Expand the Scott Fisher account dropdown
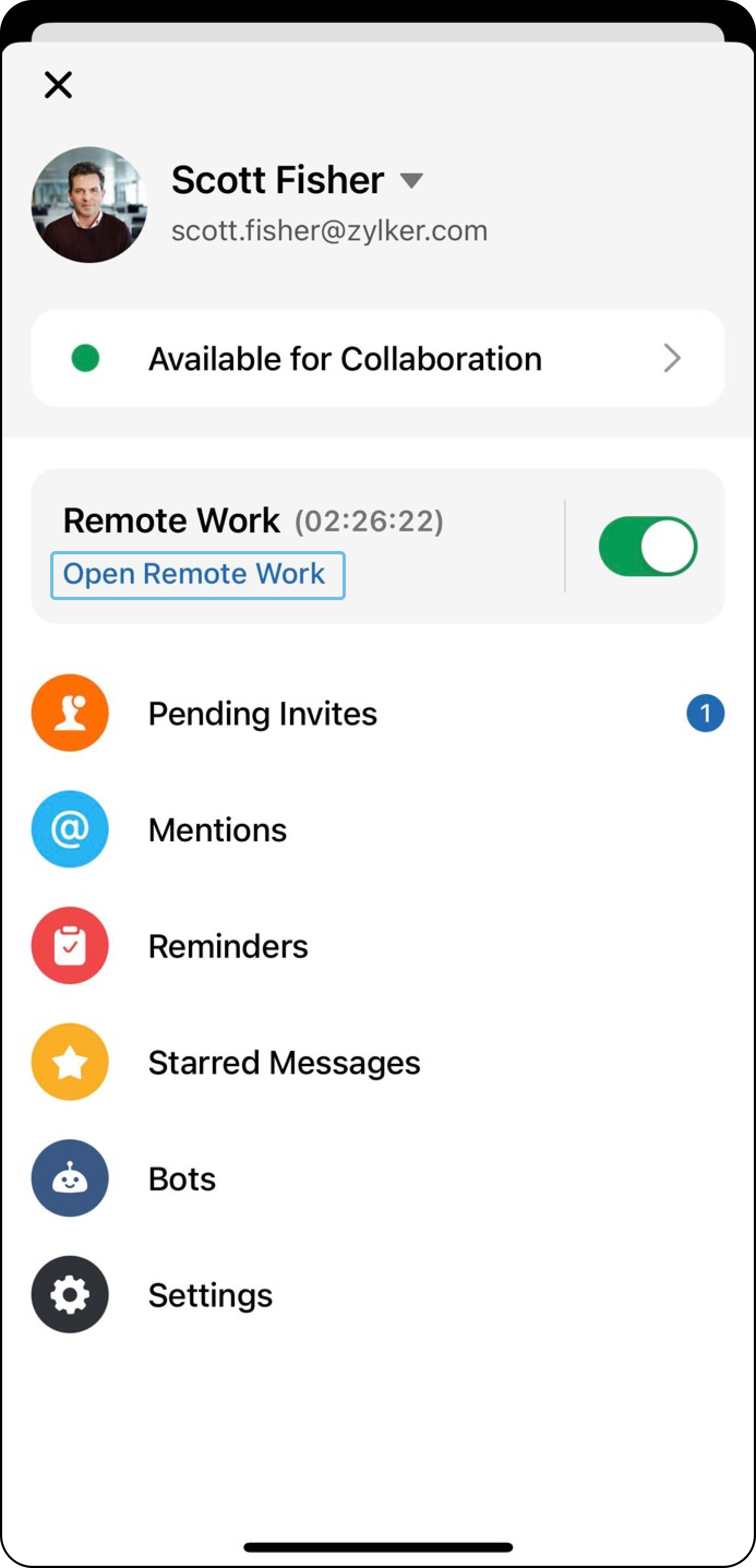Image resolution: width=756 pixels, height=1568 pixels. coord(411,181)
